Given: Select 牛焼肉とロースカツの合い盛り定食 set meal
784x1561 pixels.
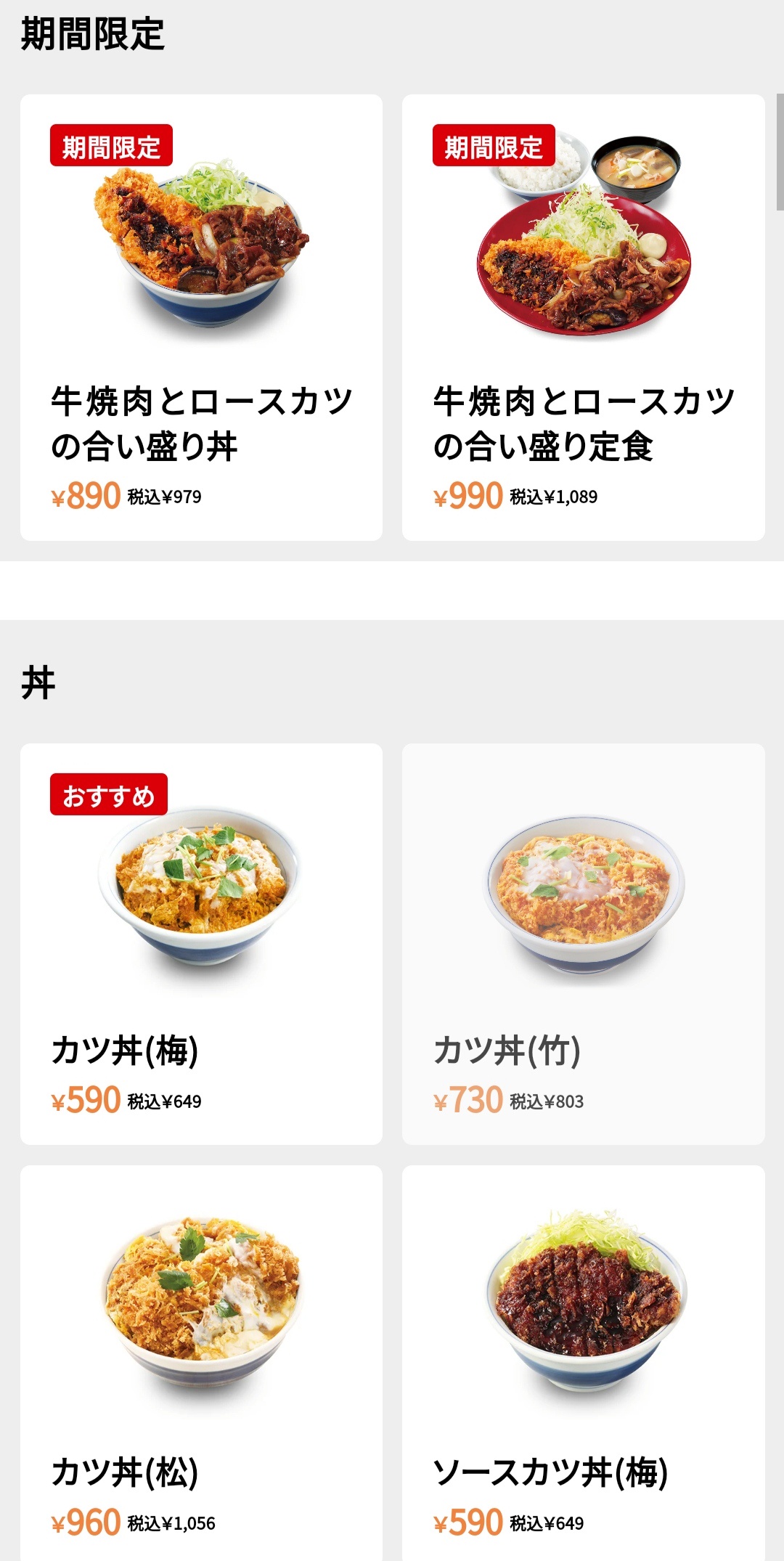Looking at the screenshot, I should point(583,317).
